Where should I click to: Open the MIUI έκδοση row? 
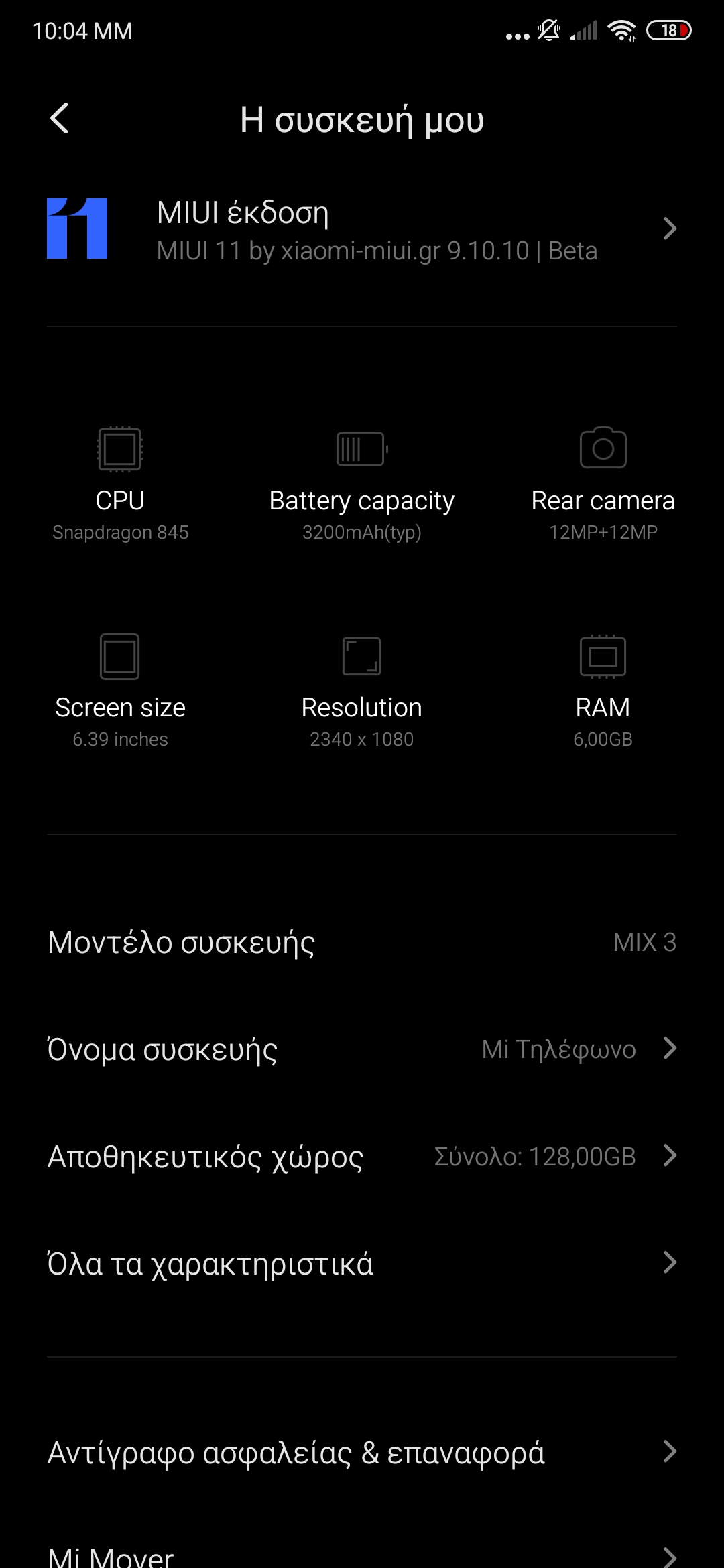click(x=362, y=229)
